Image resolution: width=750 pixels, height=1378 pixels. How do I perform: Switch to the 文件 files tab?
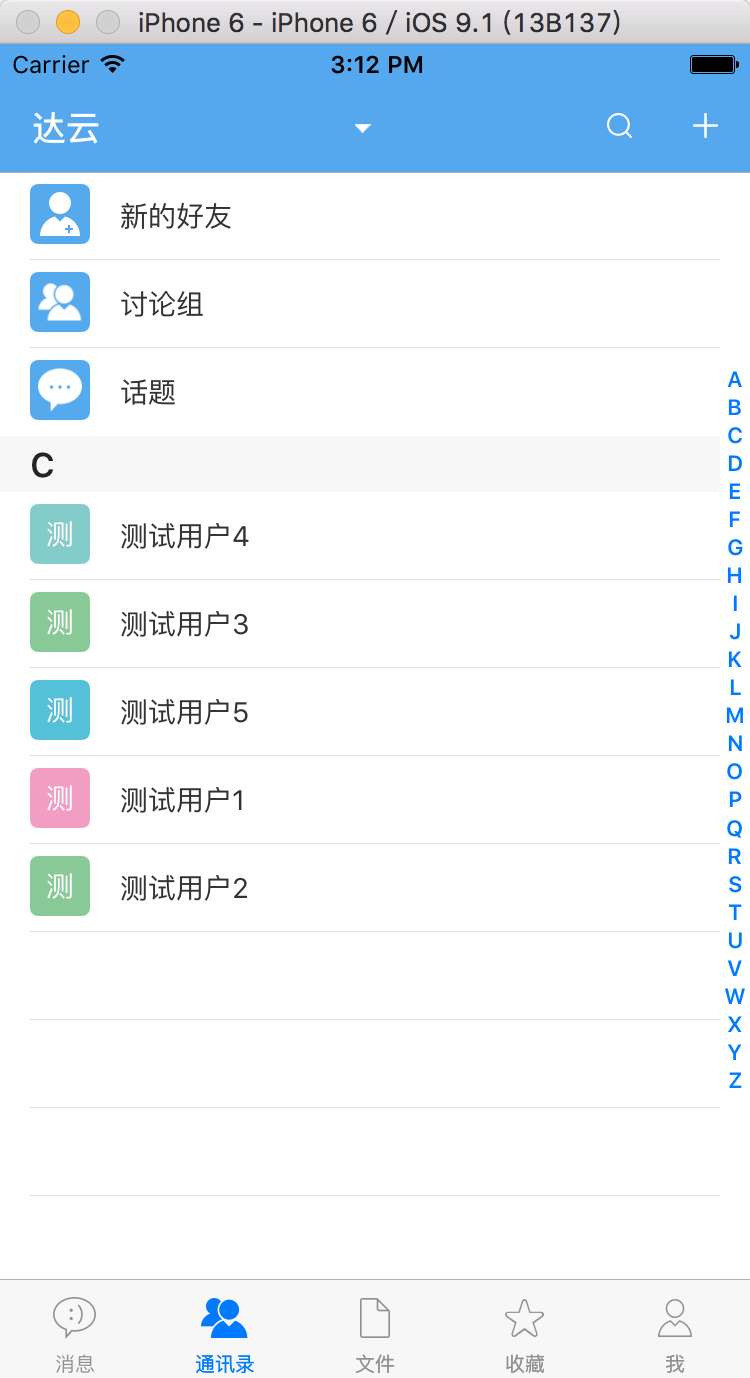375,1332
